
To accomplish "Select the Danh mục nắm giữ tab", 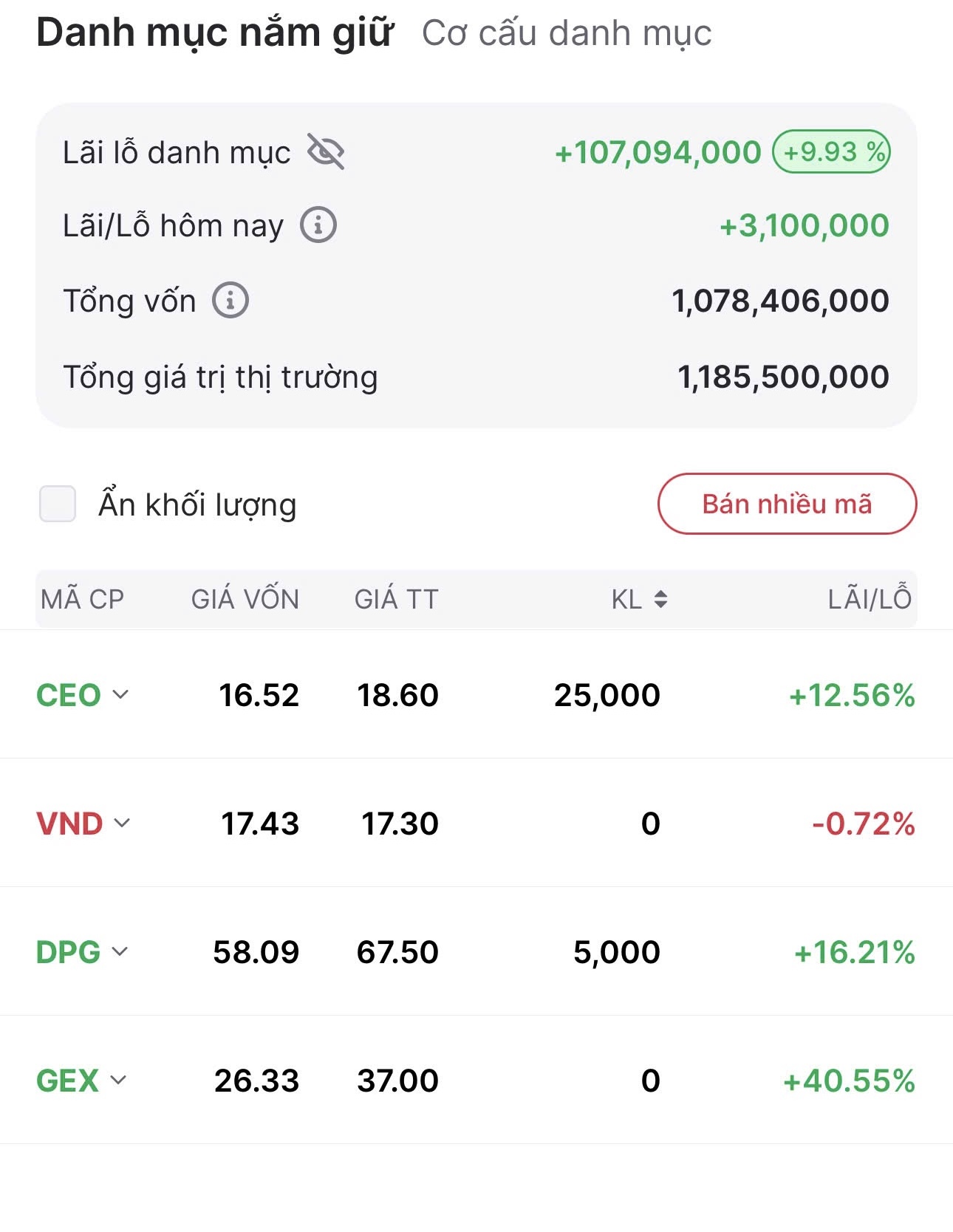I will point(215,34).
